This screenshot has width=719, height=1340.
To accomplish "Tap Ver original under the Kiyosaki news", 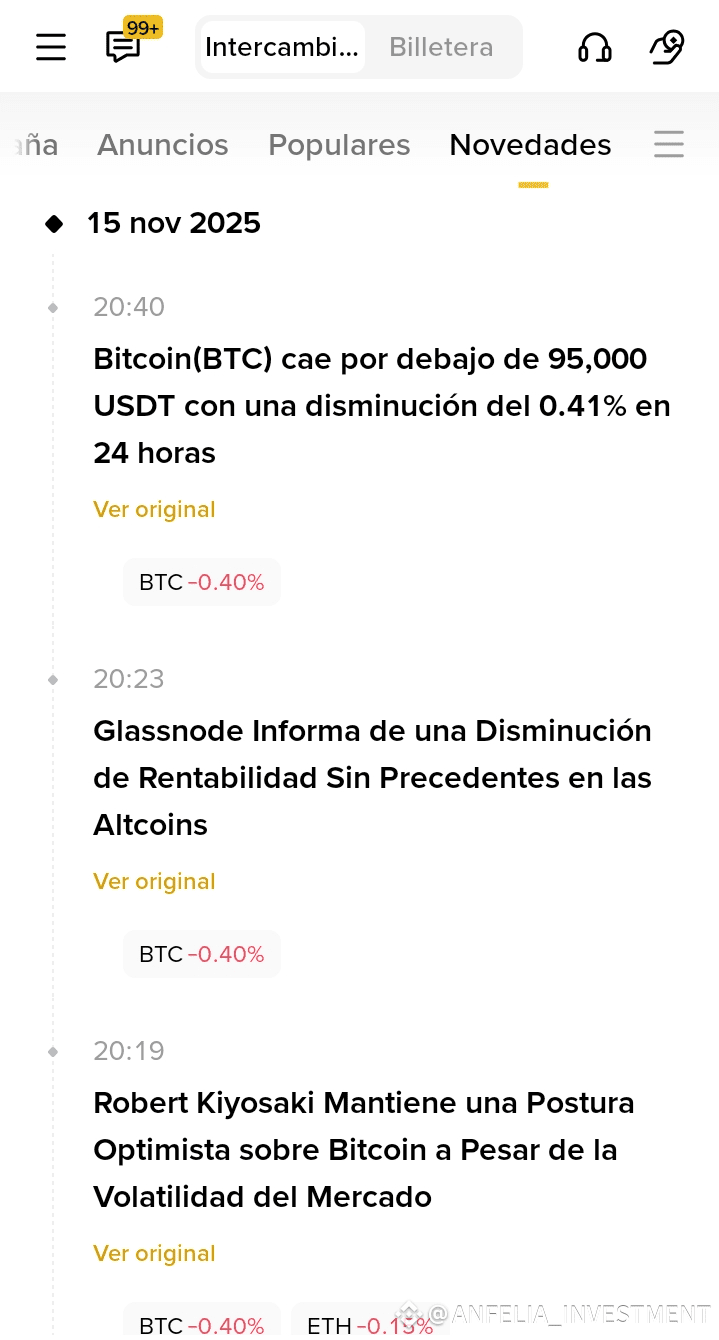I will click(154, 1254).
